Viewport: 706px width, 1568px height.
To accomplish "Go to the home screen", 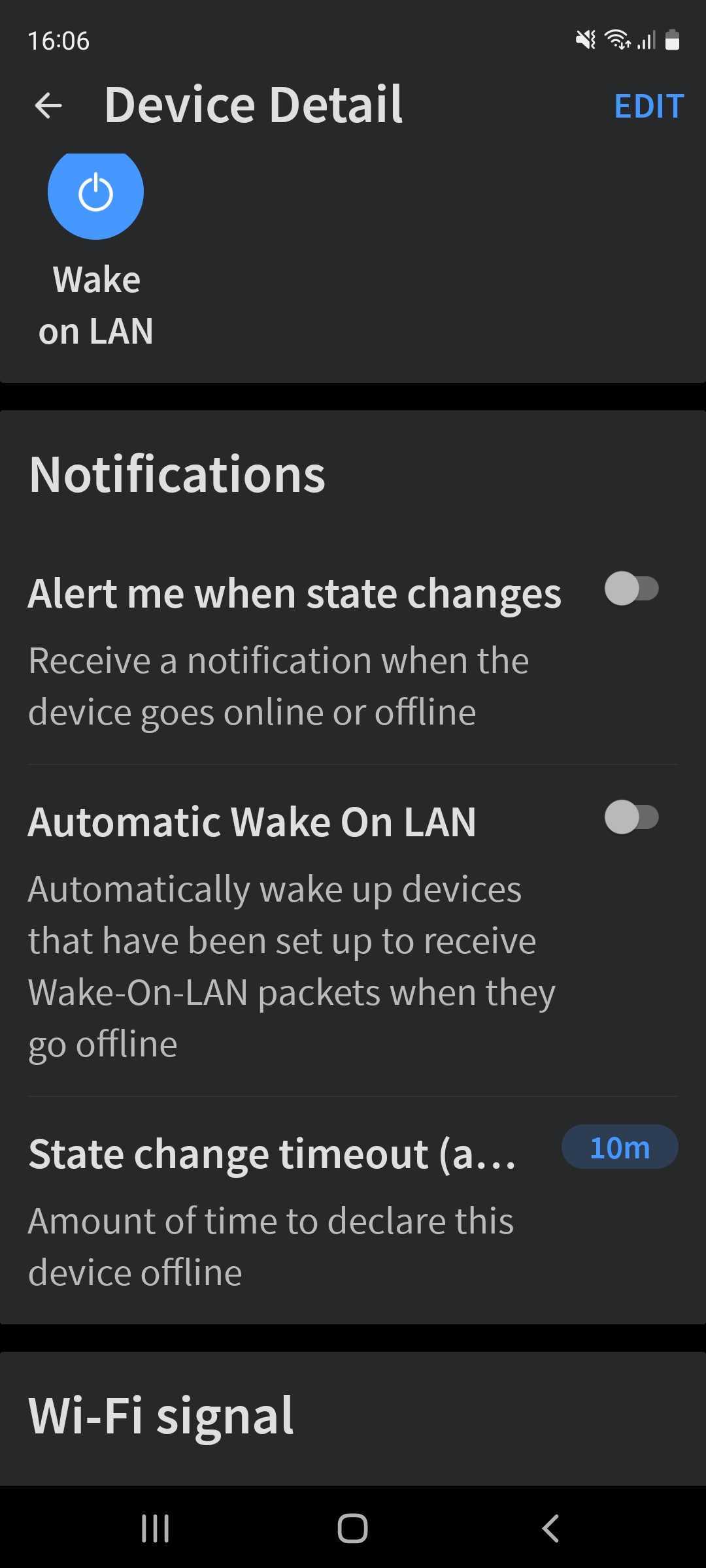I will point(353,1528).
